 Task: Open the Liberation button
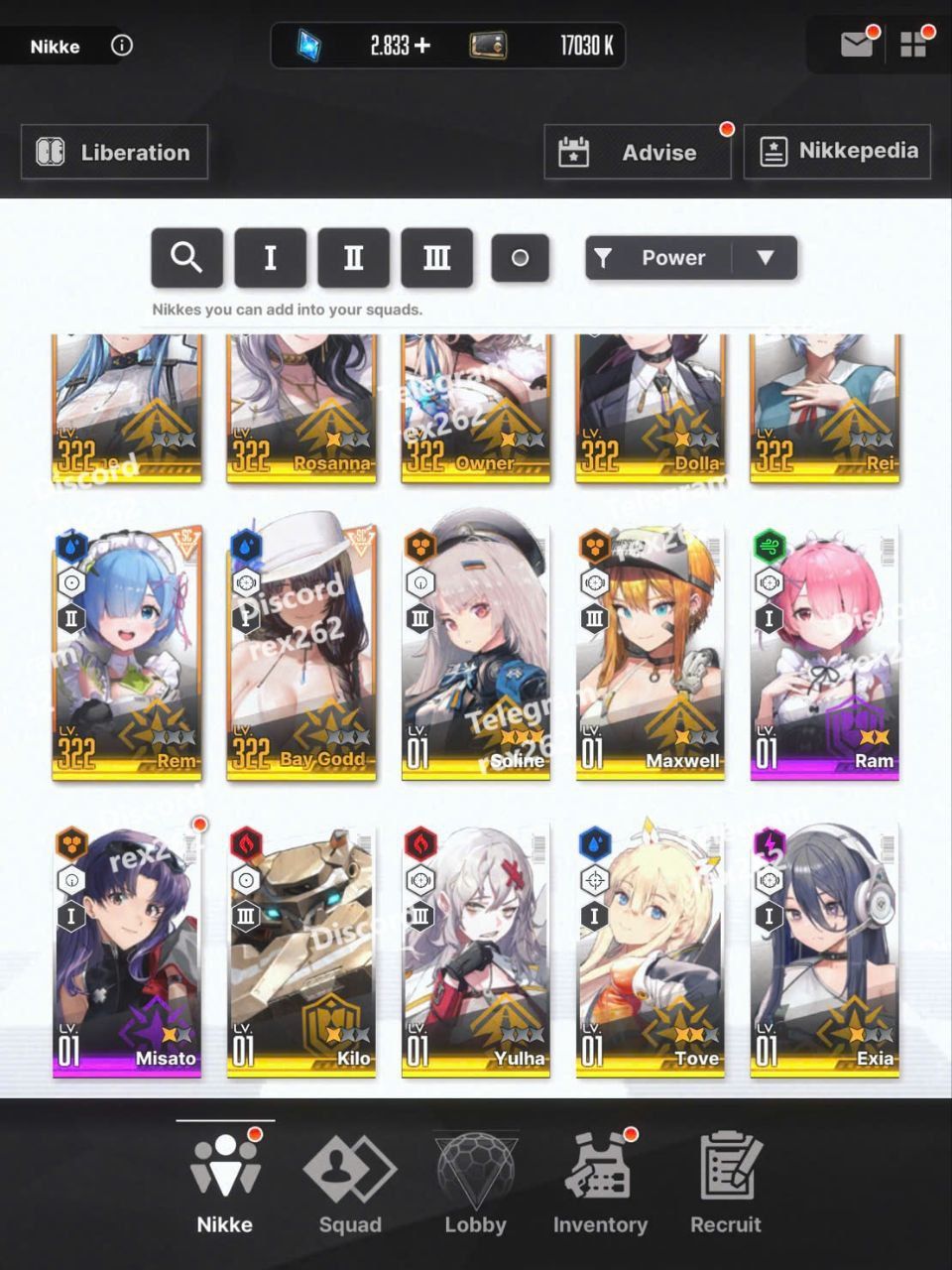(x=114, y=152)
